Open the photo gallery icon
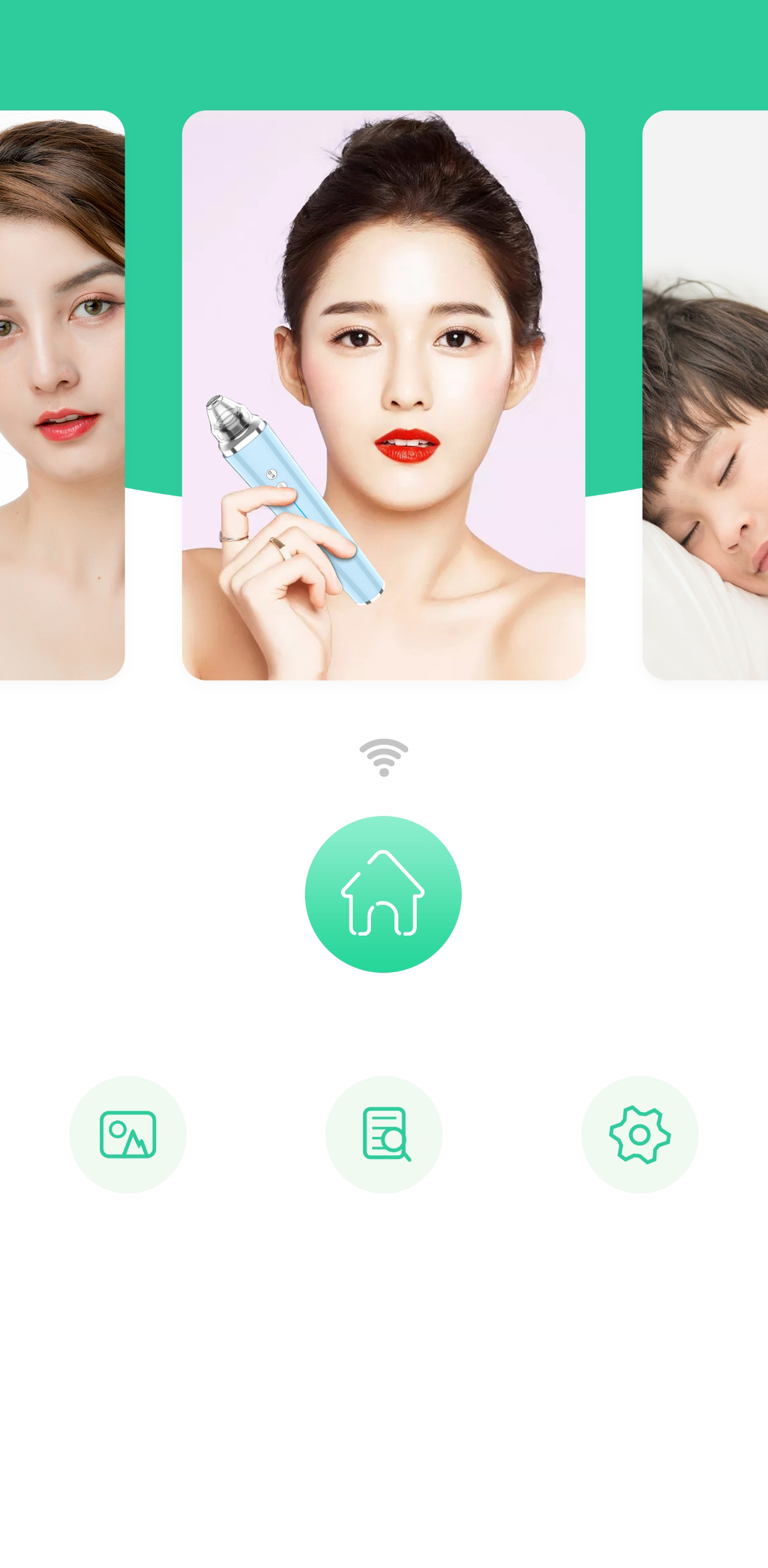Screen dimensions: 768x1568 pyautogui.click(x=128, y=1134)
